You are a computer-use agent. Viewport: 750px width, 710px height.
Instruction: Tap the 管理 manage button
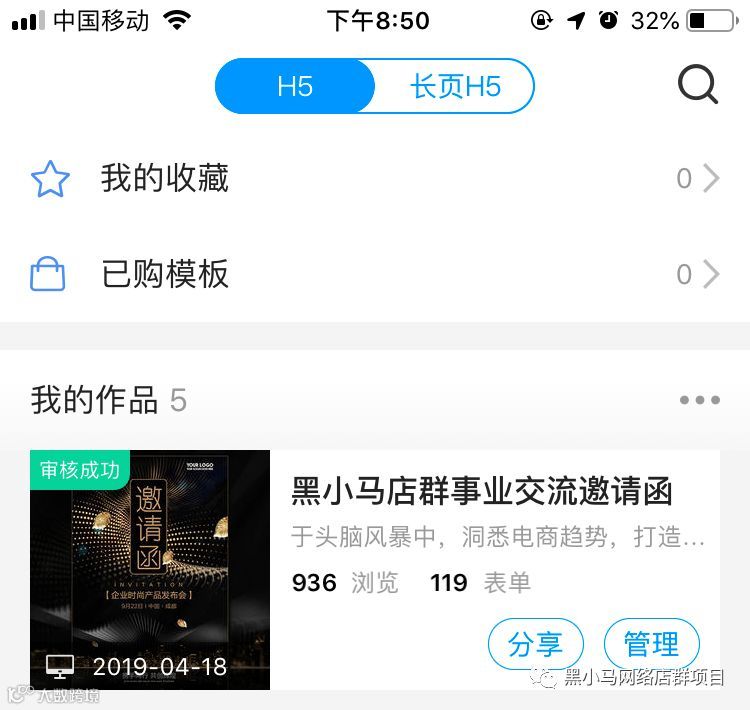click(x=651, y=645)
